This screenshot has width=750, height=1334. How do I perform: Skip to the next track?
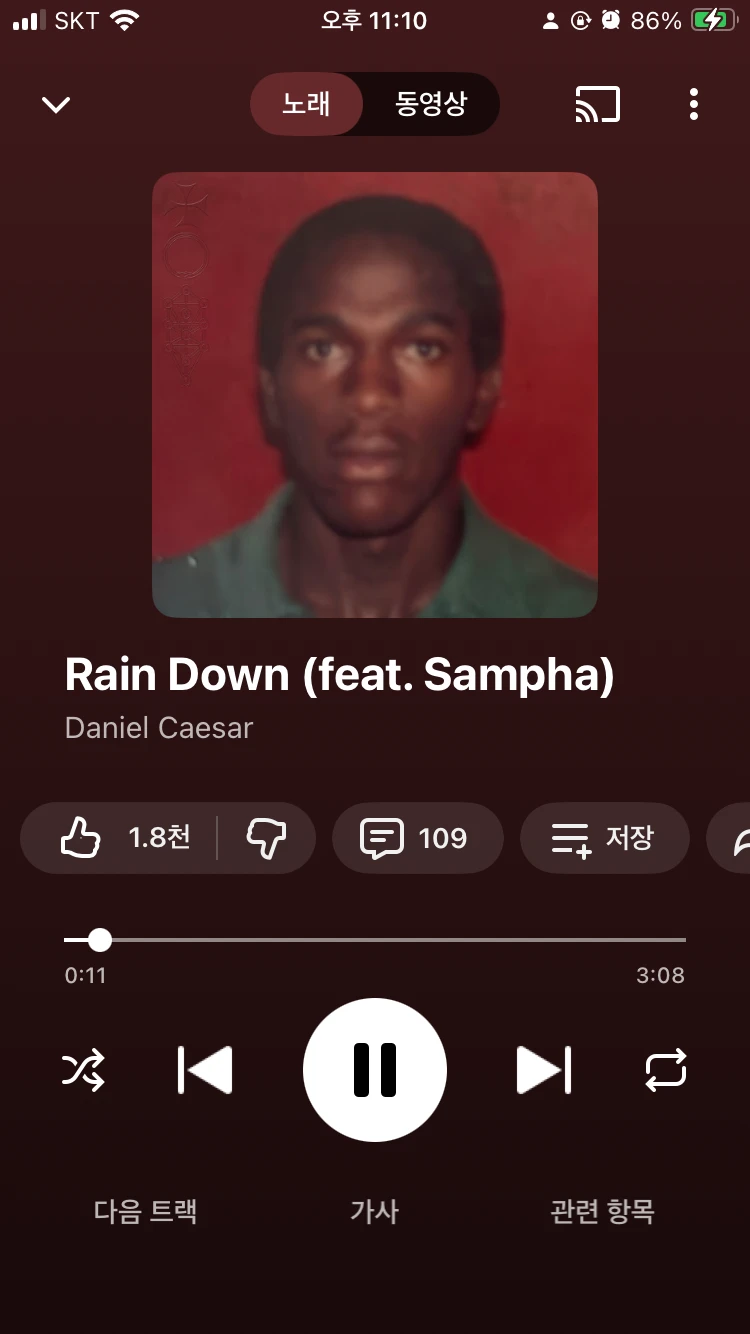pos(543,1070)
